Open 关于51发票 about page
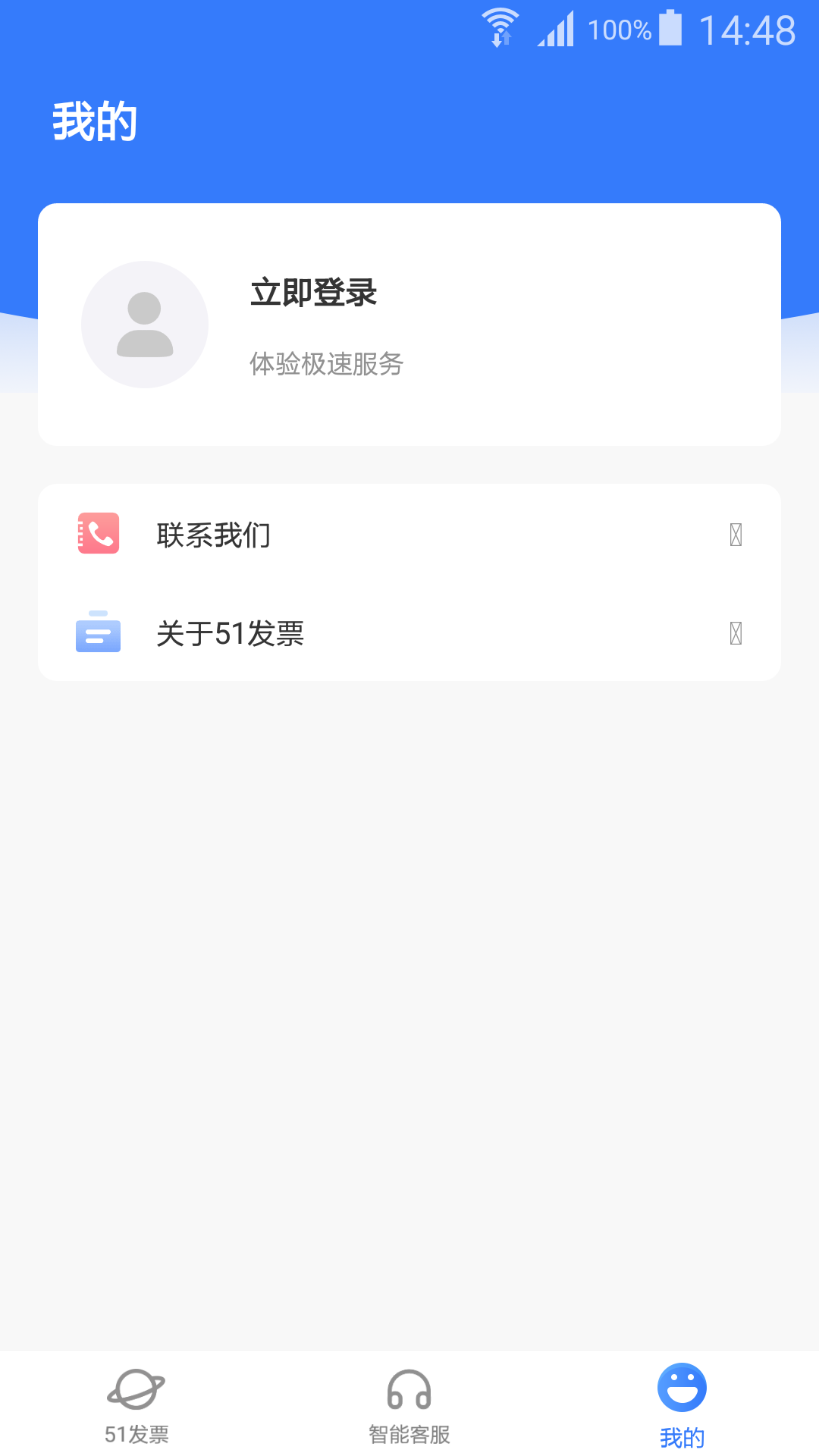The image size is (819, 1456). tap(409, 633)
